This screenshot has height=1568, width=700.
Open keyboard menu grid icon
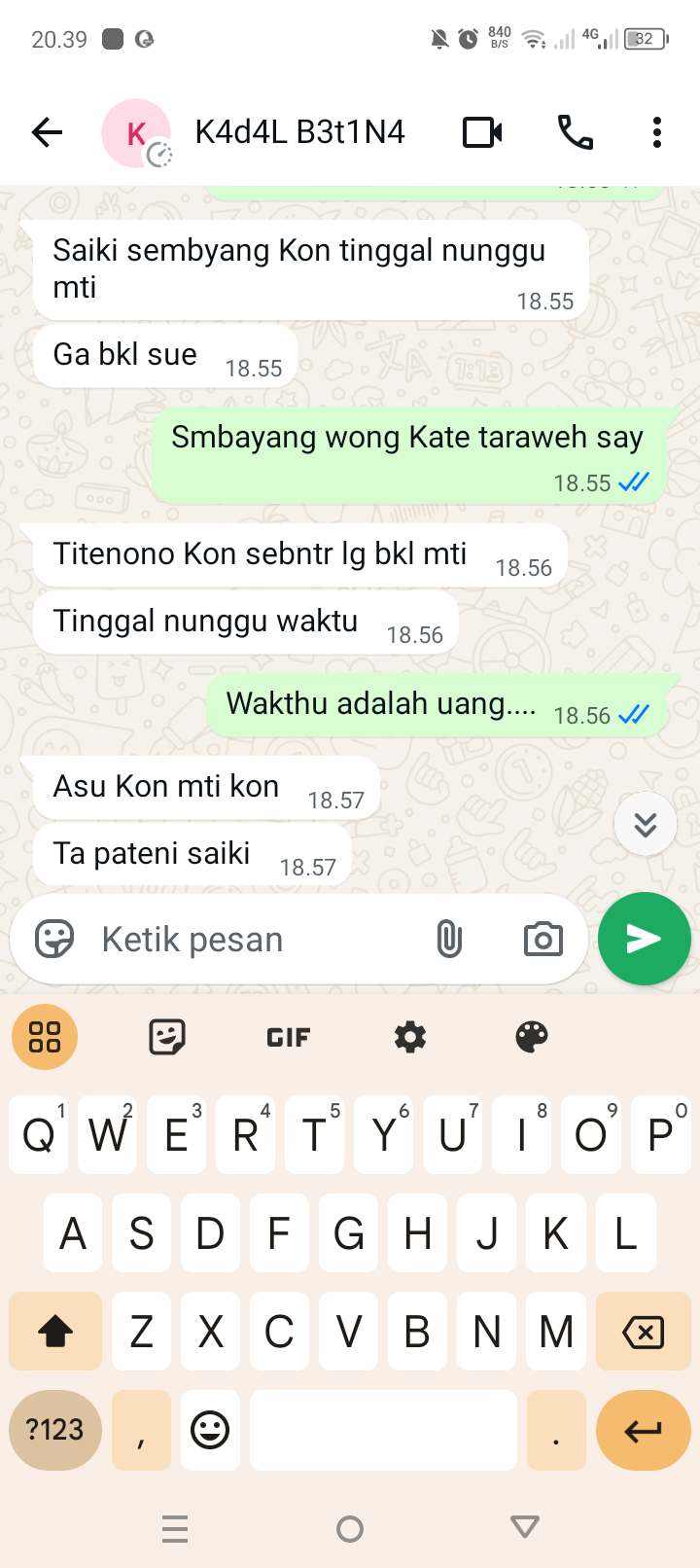(x=45, y=1037)
